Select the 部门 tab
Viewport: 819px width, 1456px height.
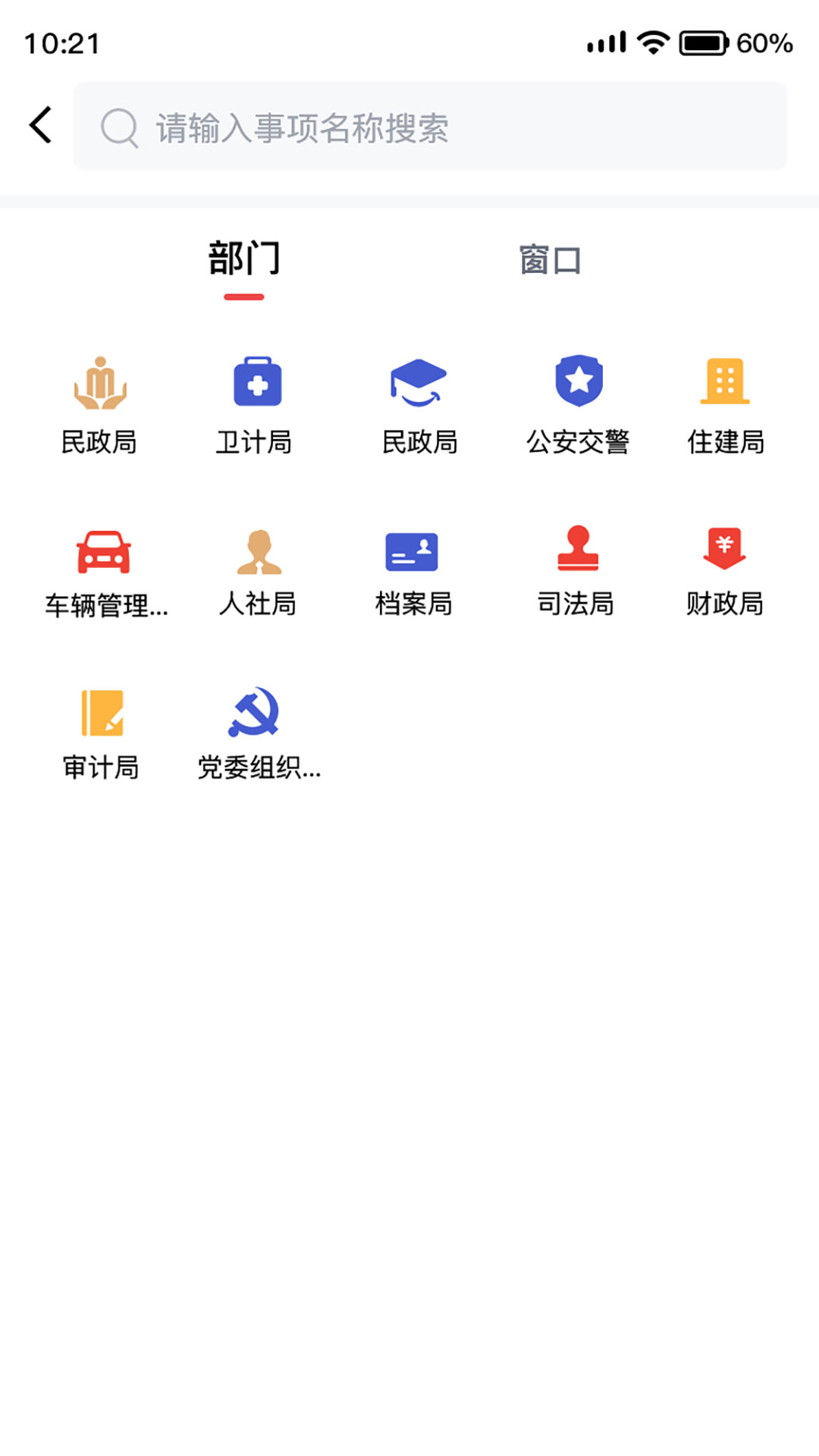coord(244,260)
